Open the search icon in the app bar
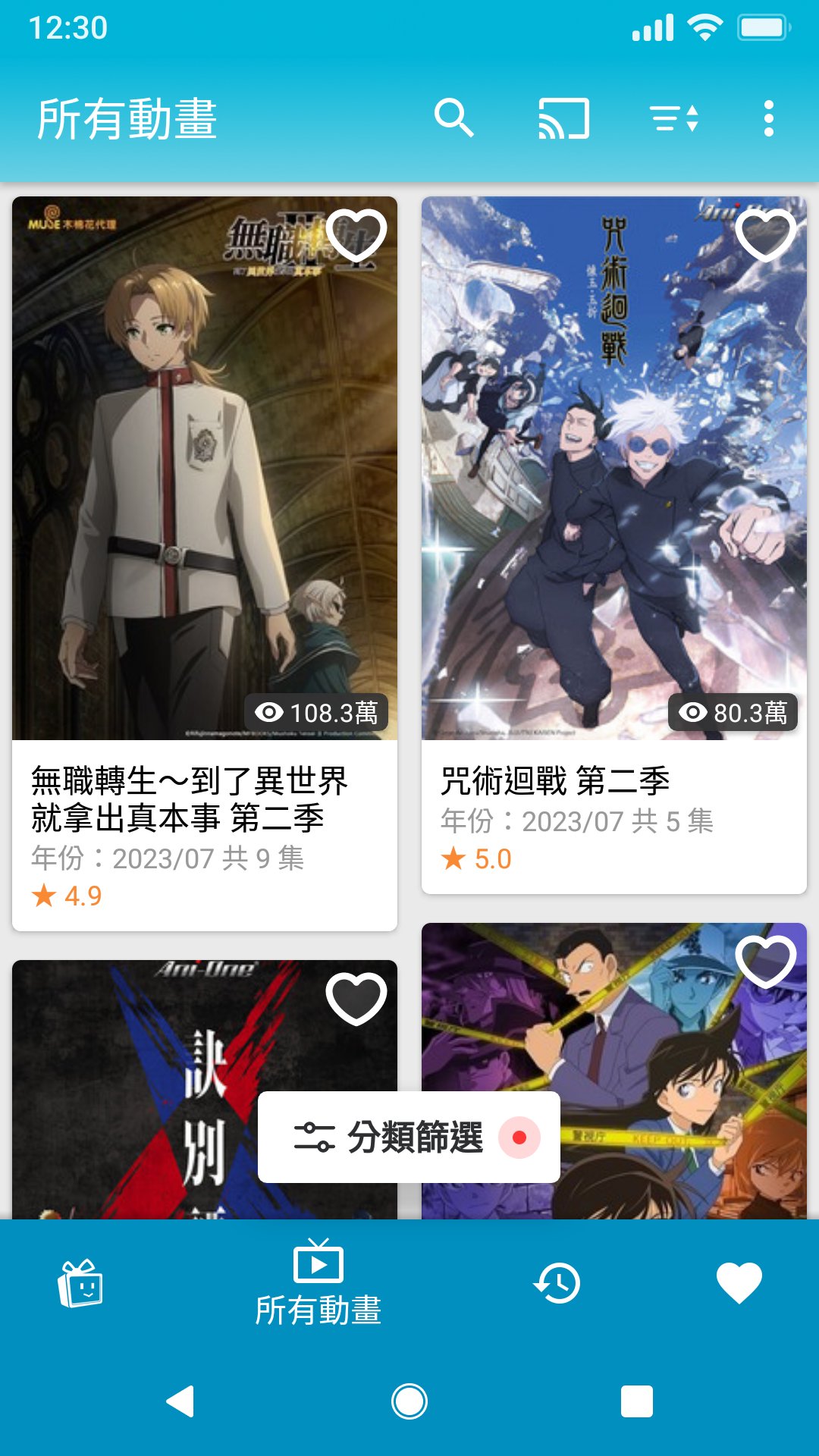This screenshot has height=1456, width=819. (x=453, y=118)
